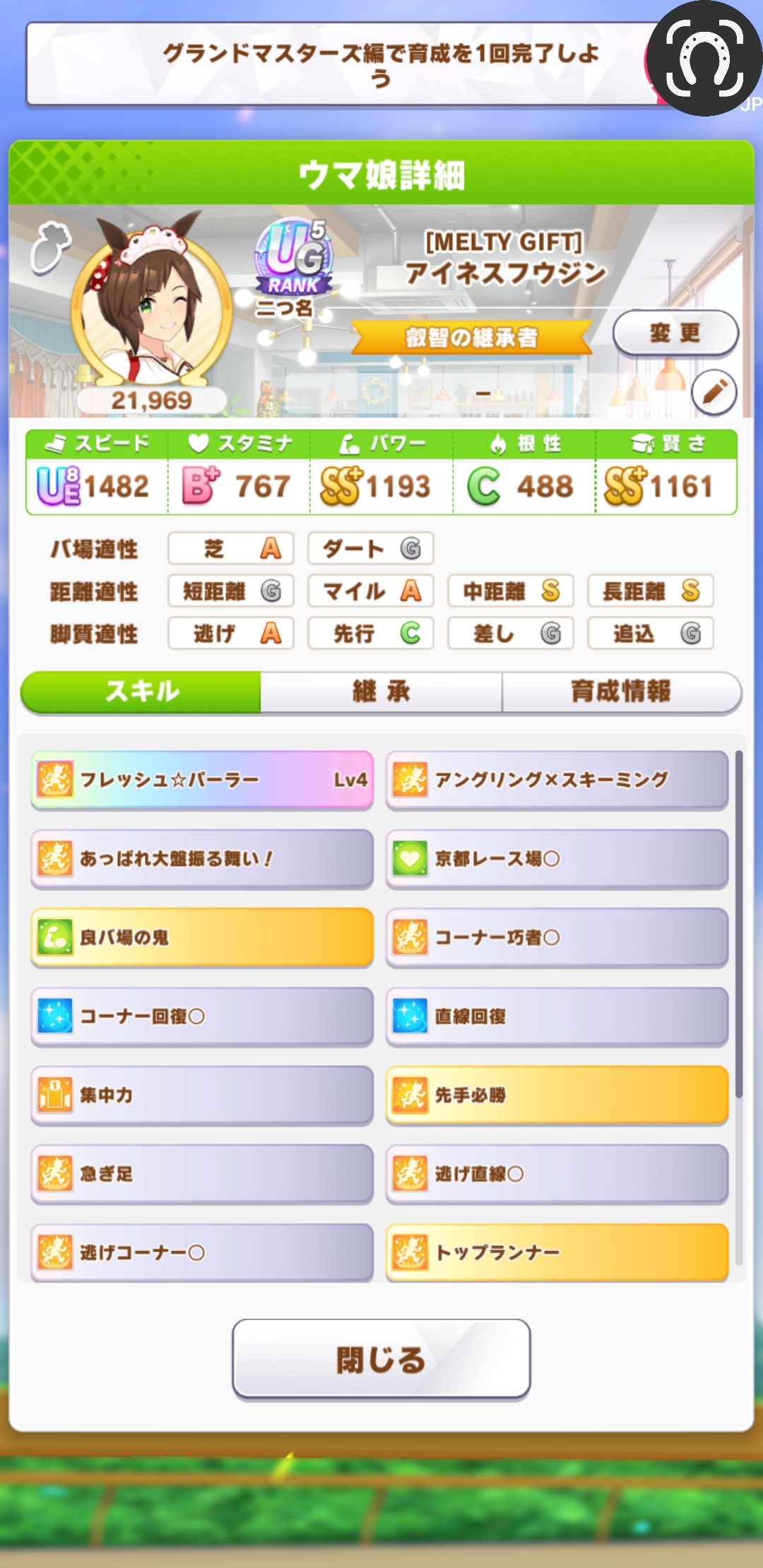
Task: Switch to the 継承 tab
Action: point(381,691)
